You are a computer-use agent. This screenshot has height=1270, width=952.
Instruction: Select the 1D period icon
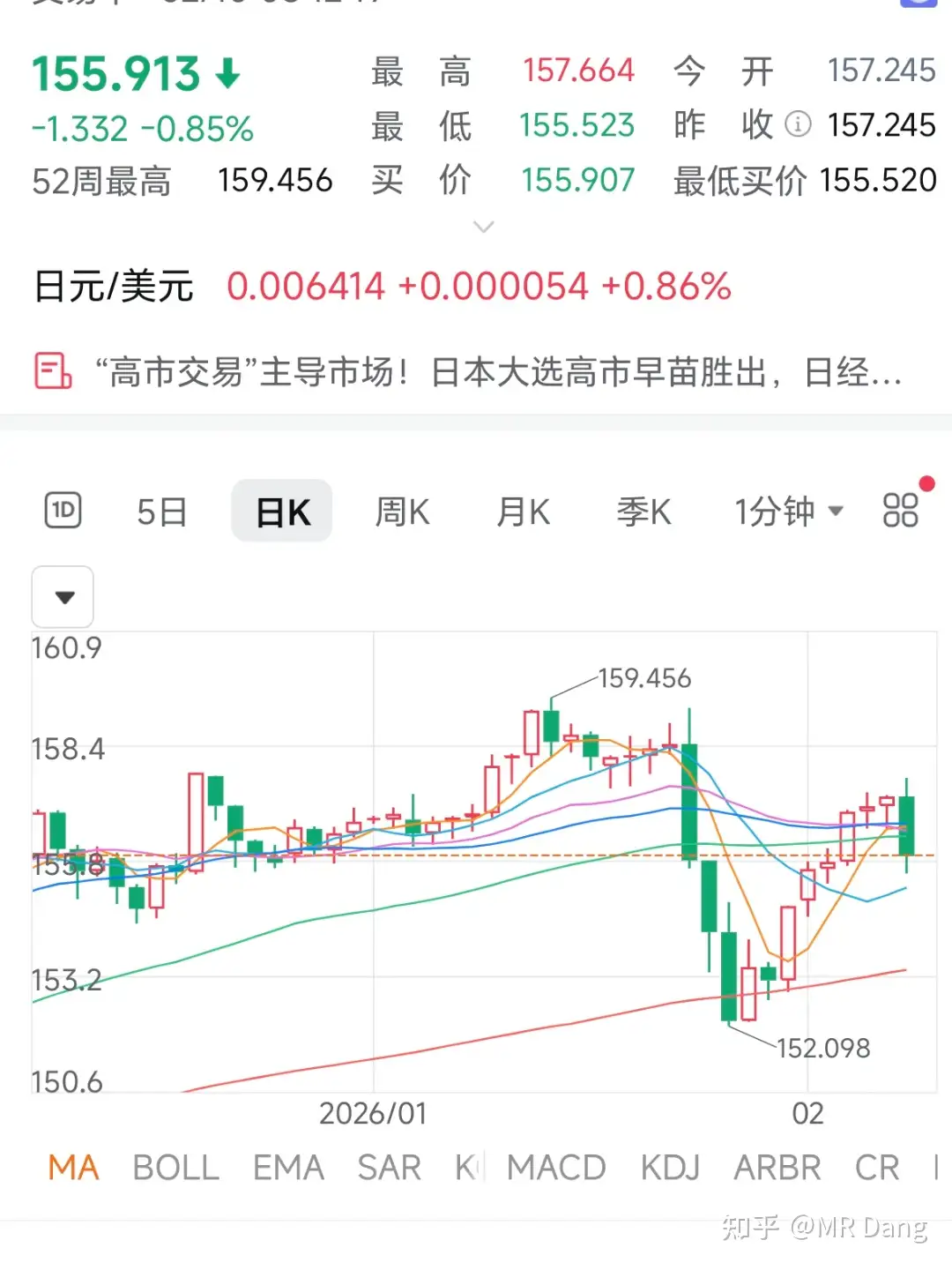pos(62,512)
